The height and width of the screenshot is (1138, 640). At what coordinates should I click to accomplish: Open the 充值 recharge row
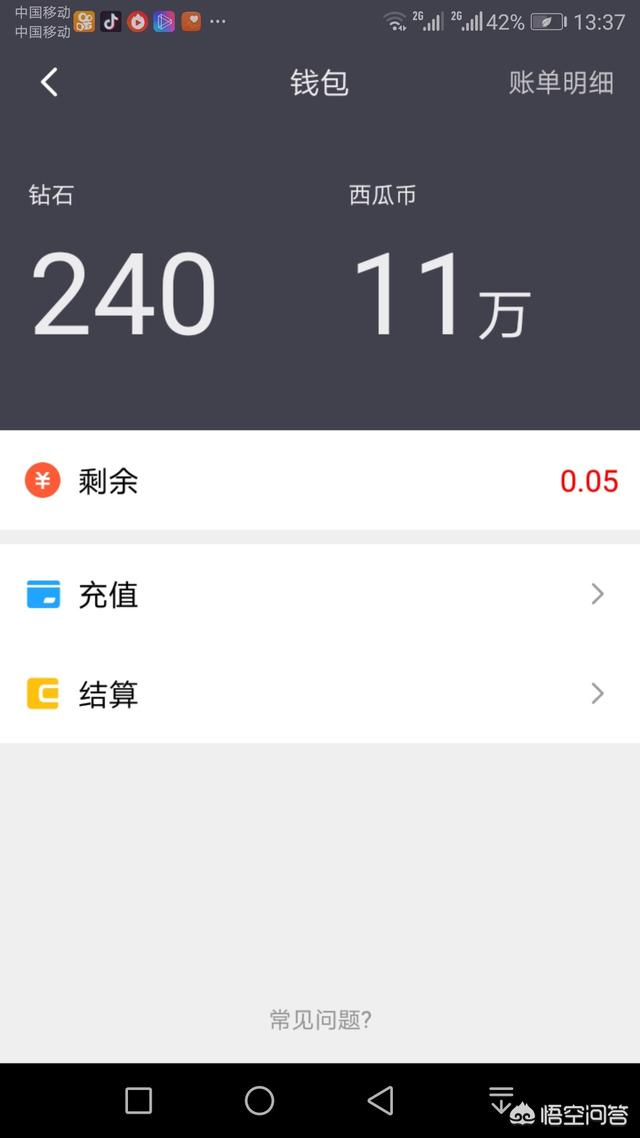320,595
